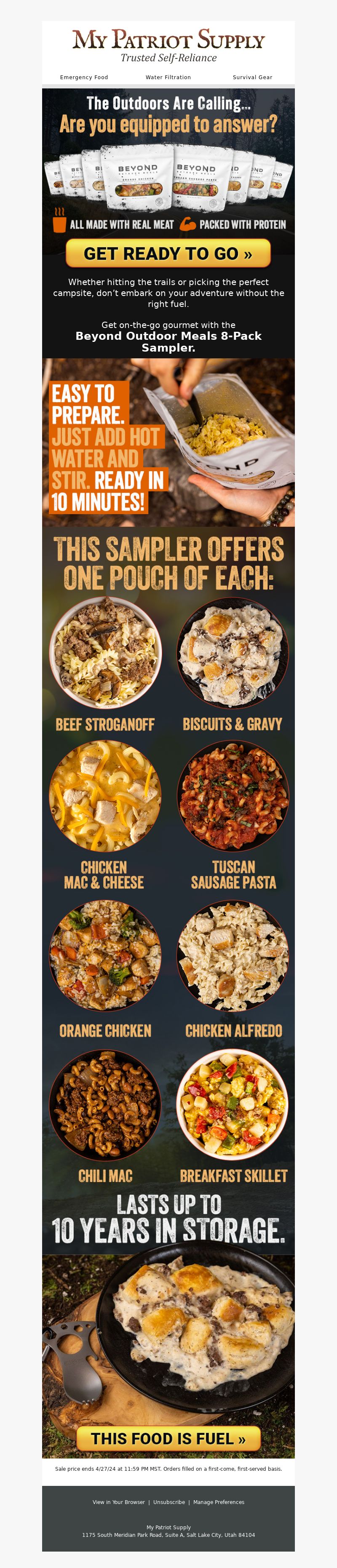Open Manage Preferences link
Screen dimensions: 337x1568
[219, 1502]
